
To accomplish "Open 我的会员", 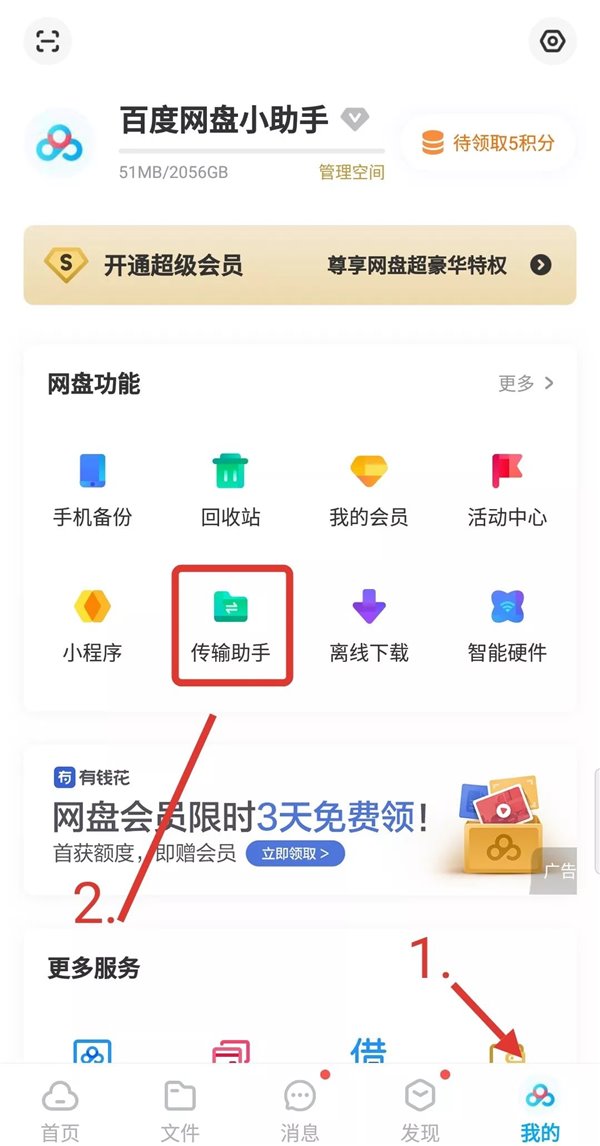I will 369,490.
